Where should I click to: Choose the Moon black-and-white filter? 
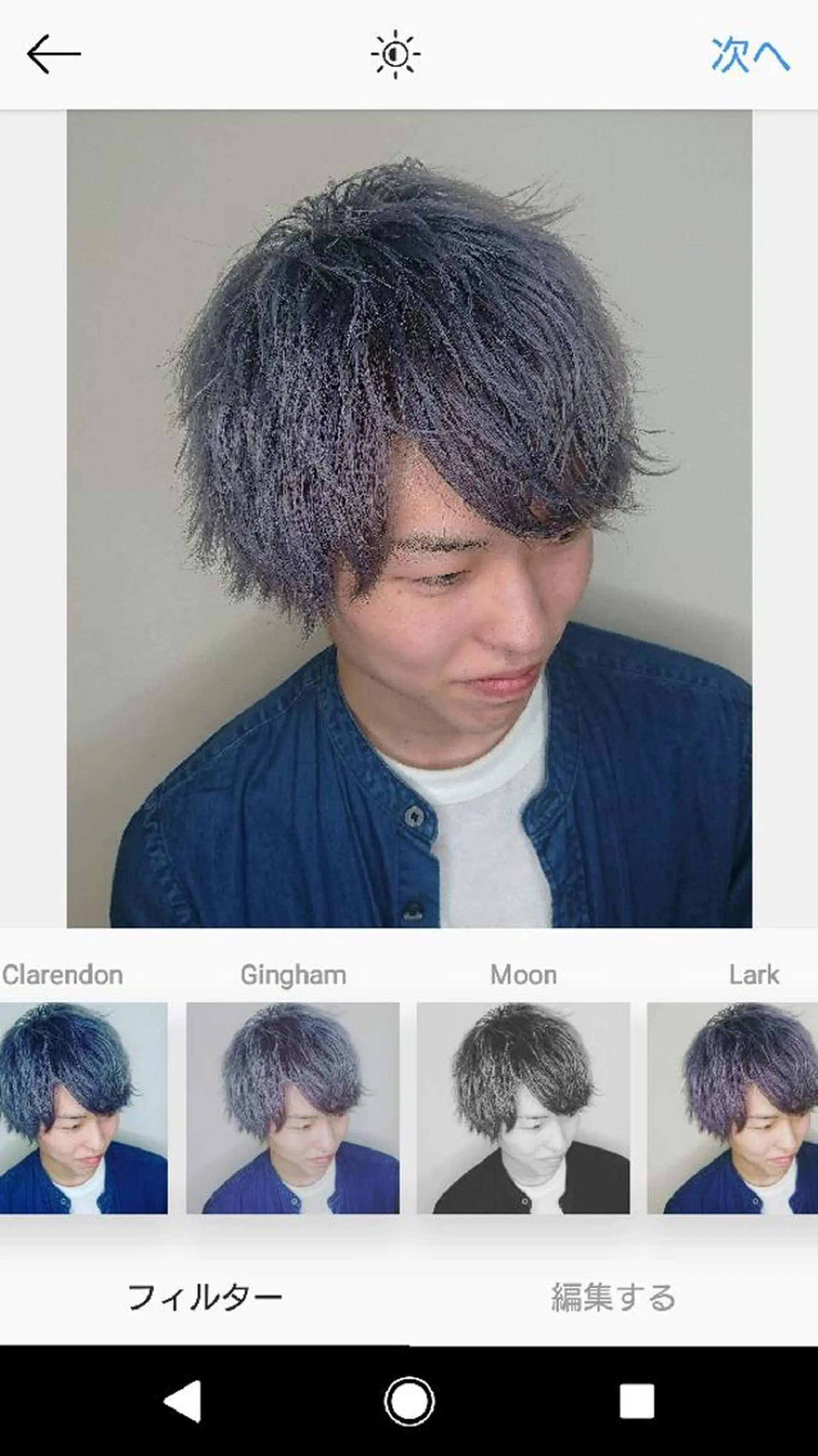(523, 1108)
